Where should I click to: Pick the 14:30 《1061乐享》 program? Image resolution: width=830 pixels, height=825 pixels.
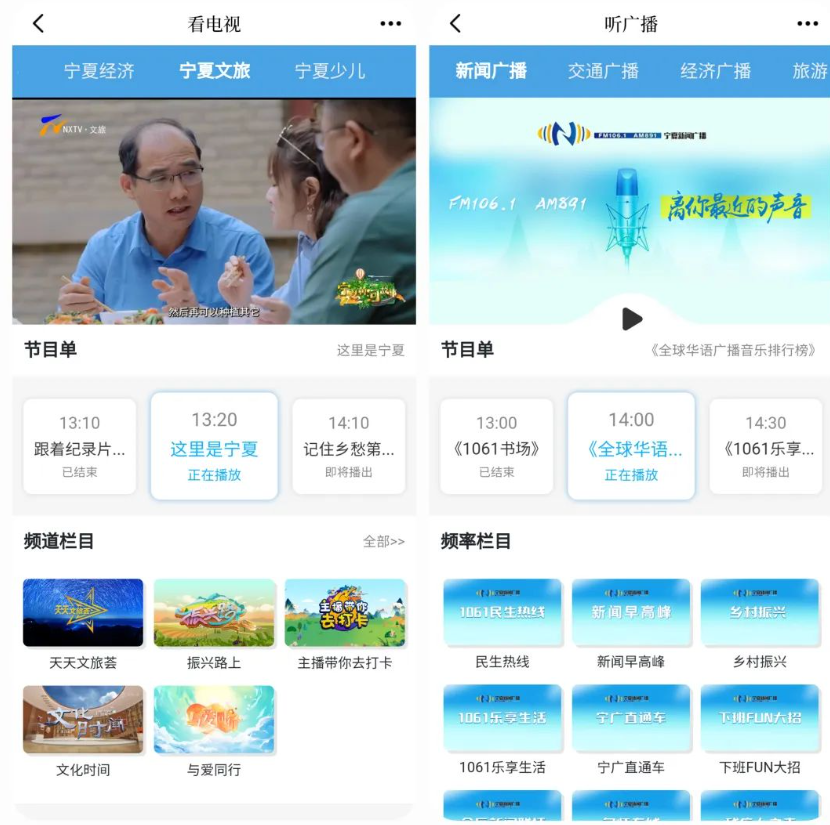click(x=766, y=446)
